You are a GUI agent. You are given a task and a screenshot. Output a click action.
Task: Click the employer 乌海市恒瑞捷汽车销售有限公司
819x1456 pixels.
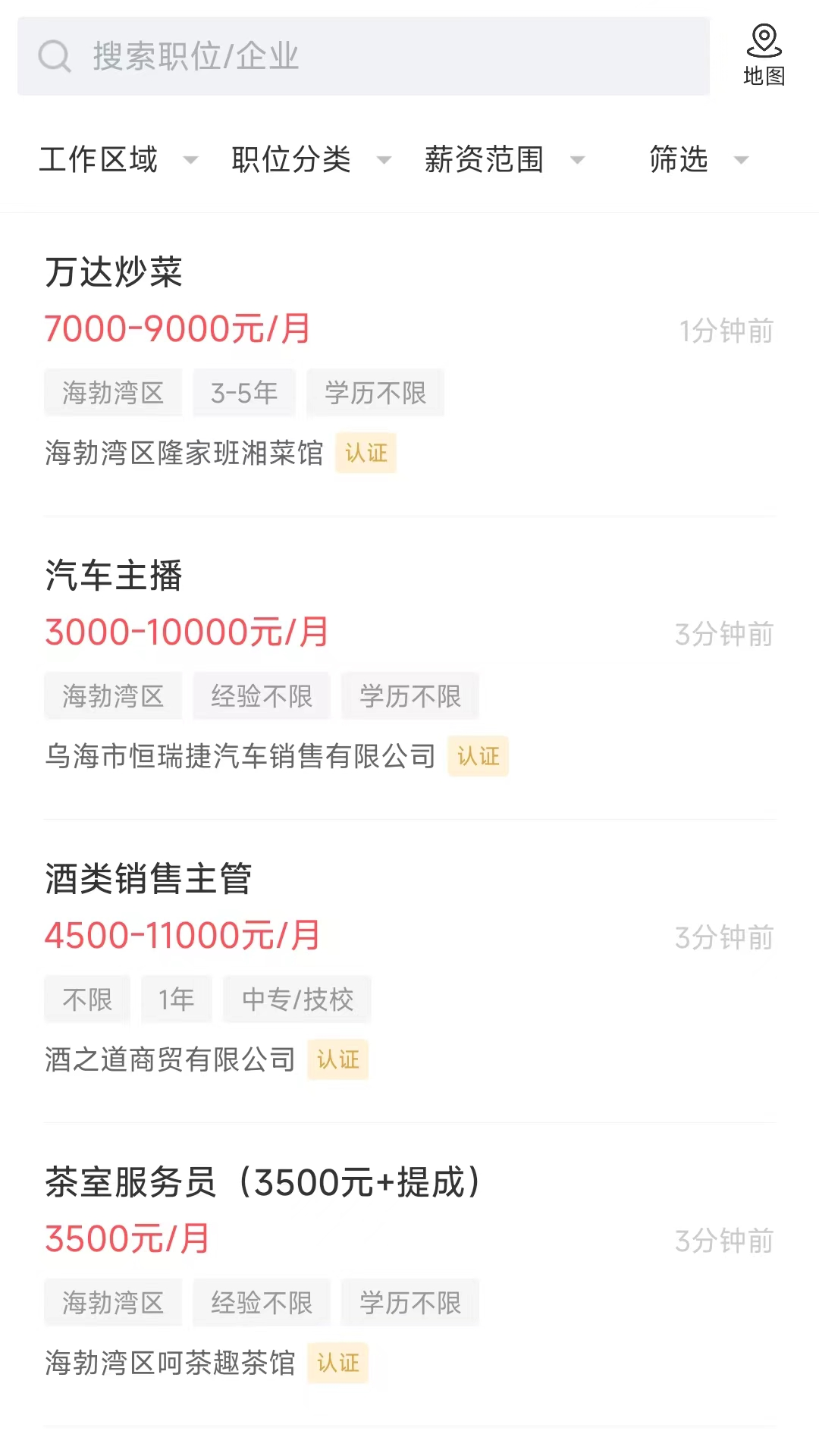point(240,755)
